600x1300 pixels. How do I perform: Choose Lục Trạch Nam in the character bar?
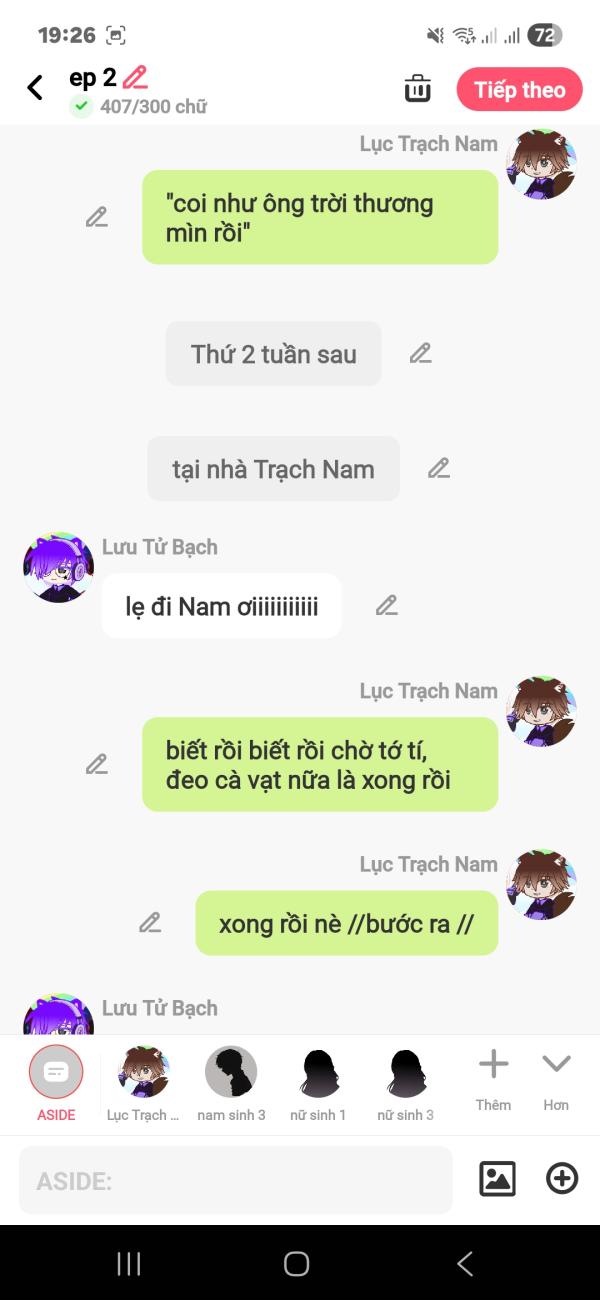[143, 1084]
